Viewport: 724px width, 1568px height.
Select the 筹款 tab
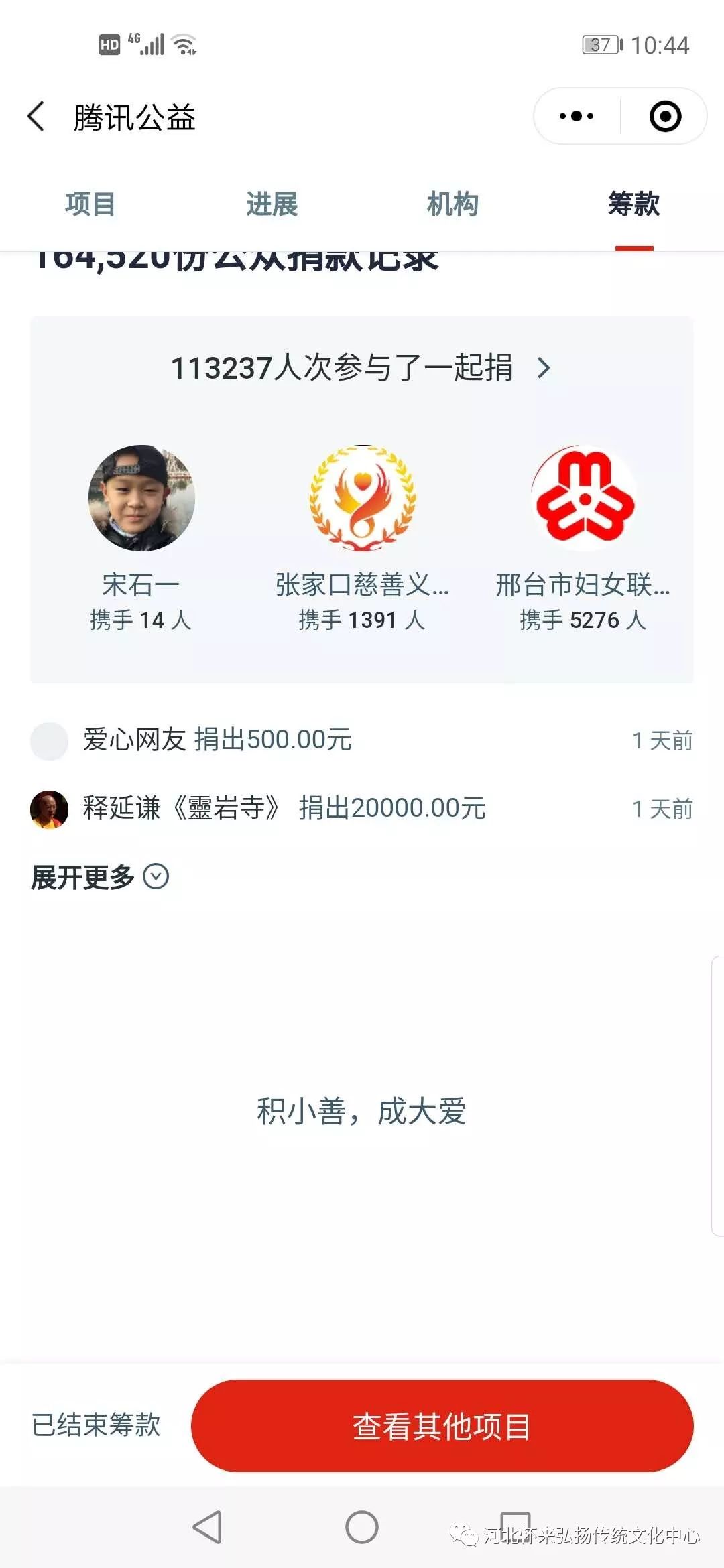633,204
